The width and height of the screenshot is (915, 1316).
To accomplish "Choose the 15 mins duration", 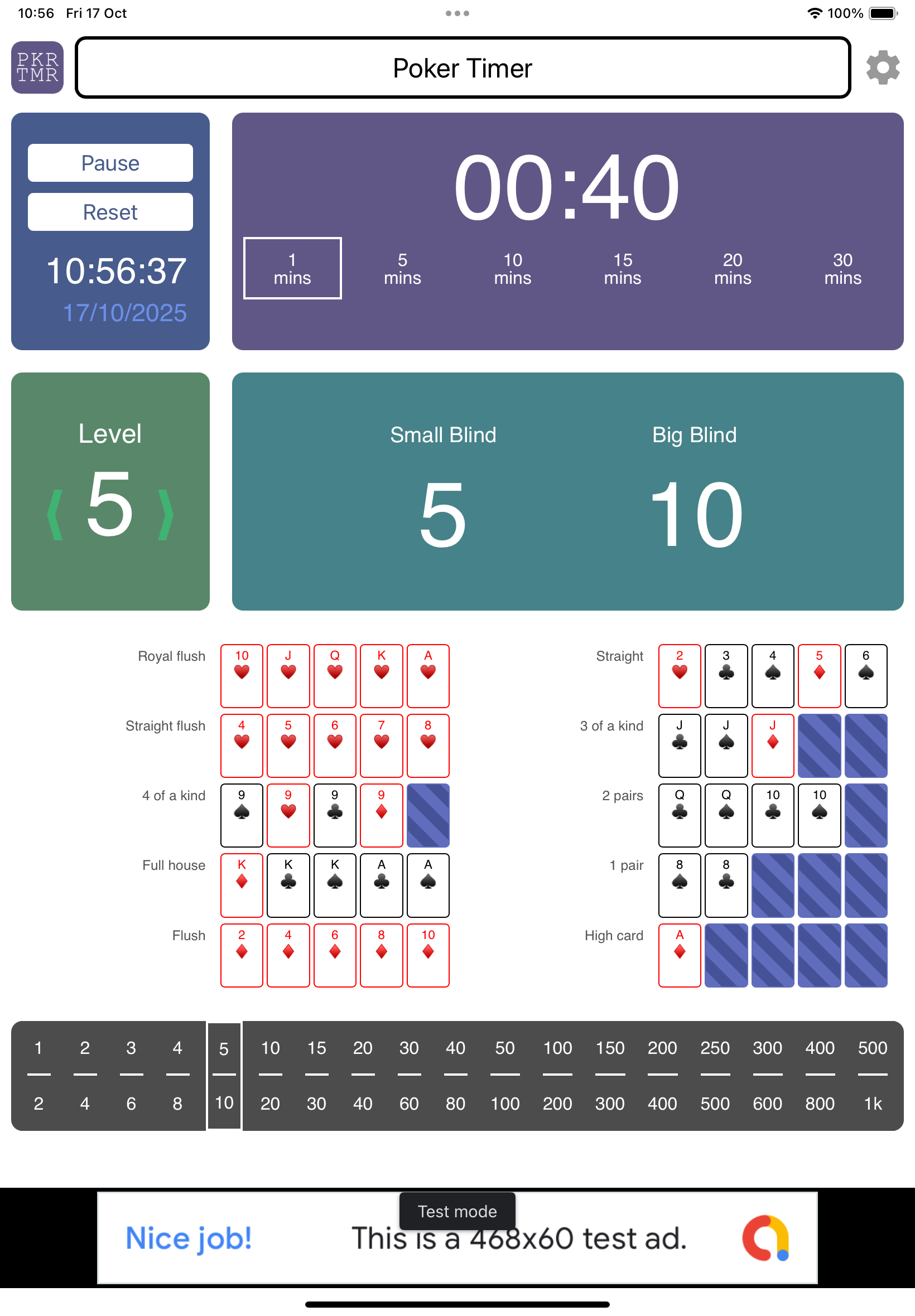I will [623, 269].
